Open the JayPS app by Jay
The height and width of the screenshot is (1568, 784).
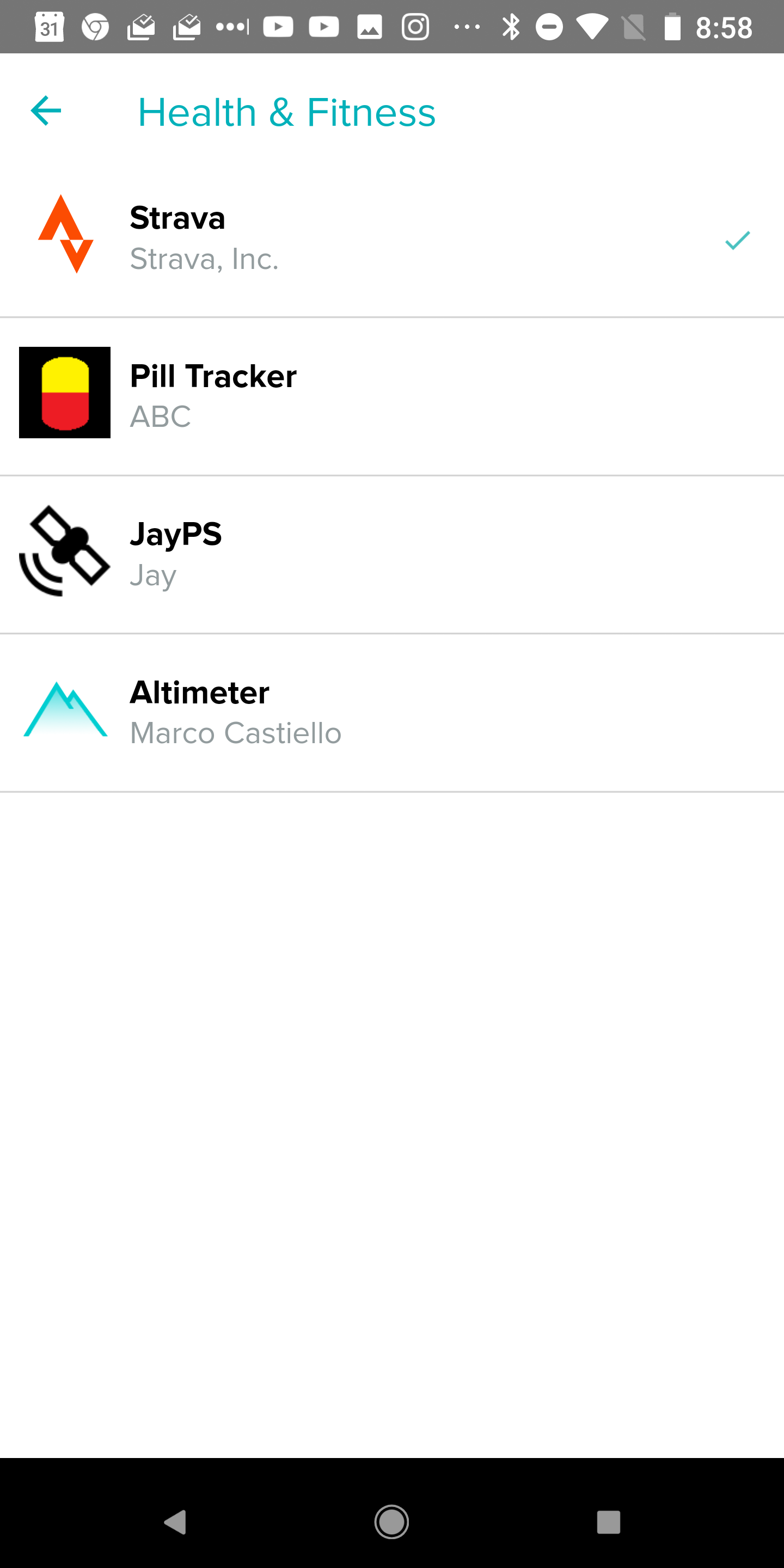pos(392,555)
